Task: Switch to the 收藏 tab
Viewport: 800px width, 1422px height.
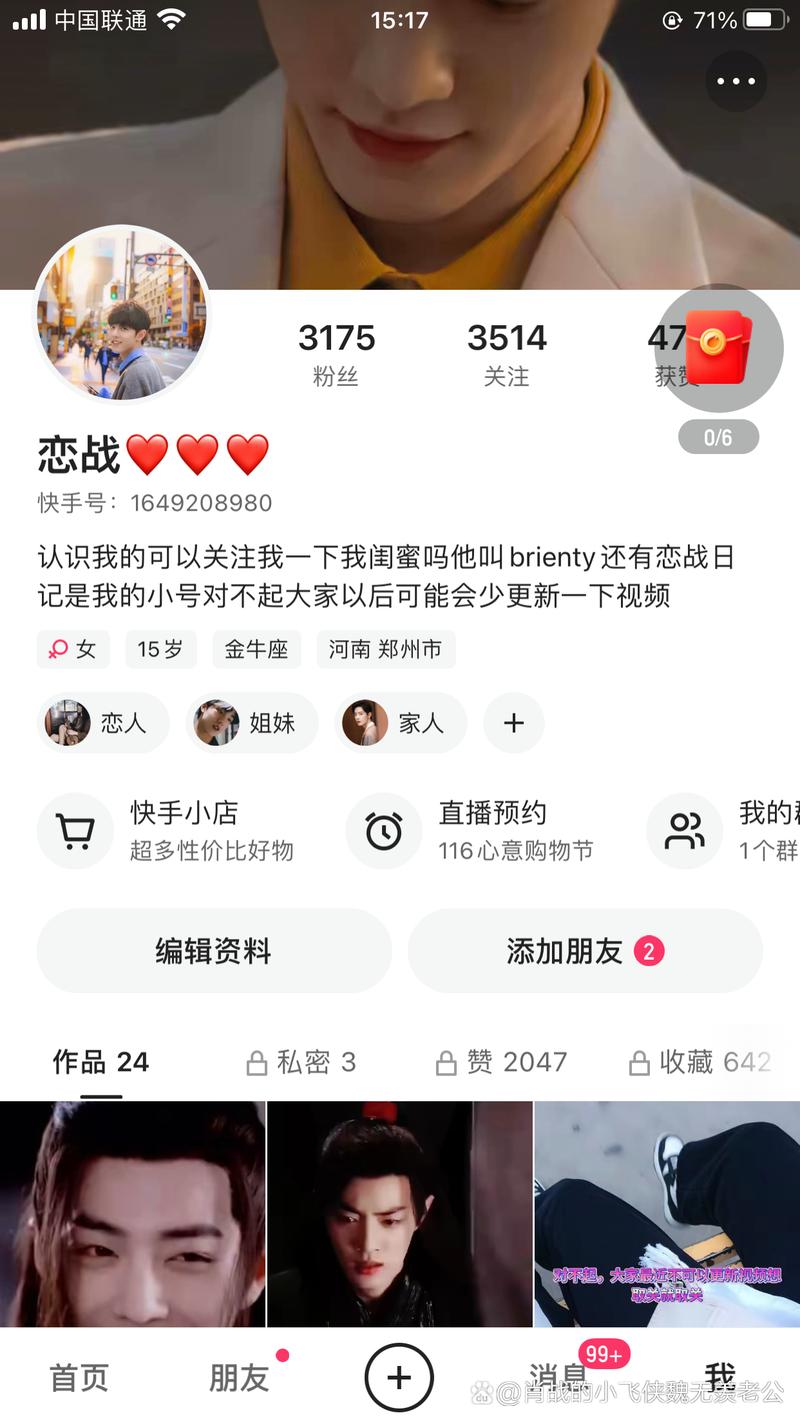Action: point(699,1062)
